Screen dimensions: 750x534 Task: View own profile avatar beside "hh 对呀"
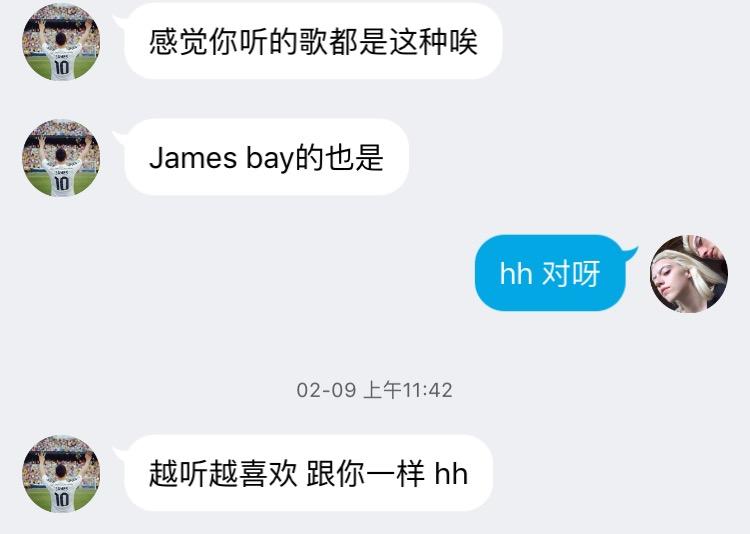point(689,274)
